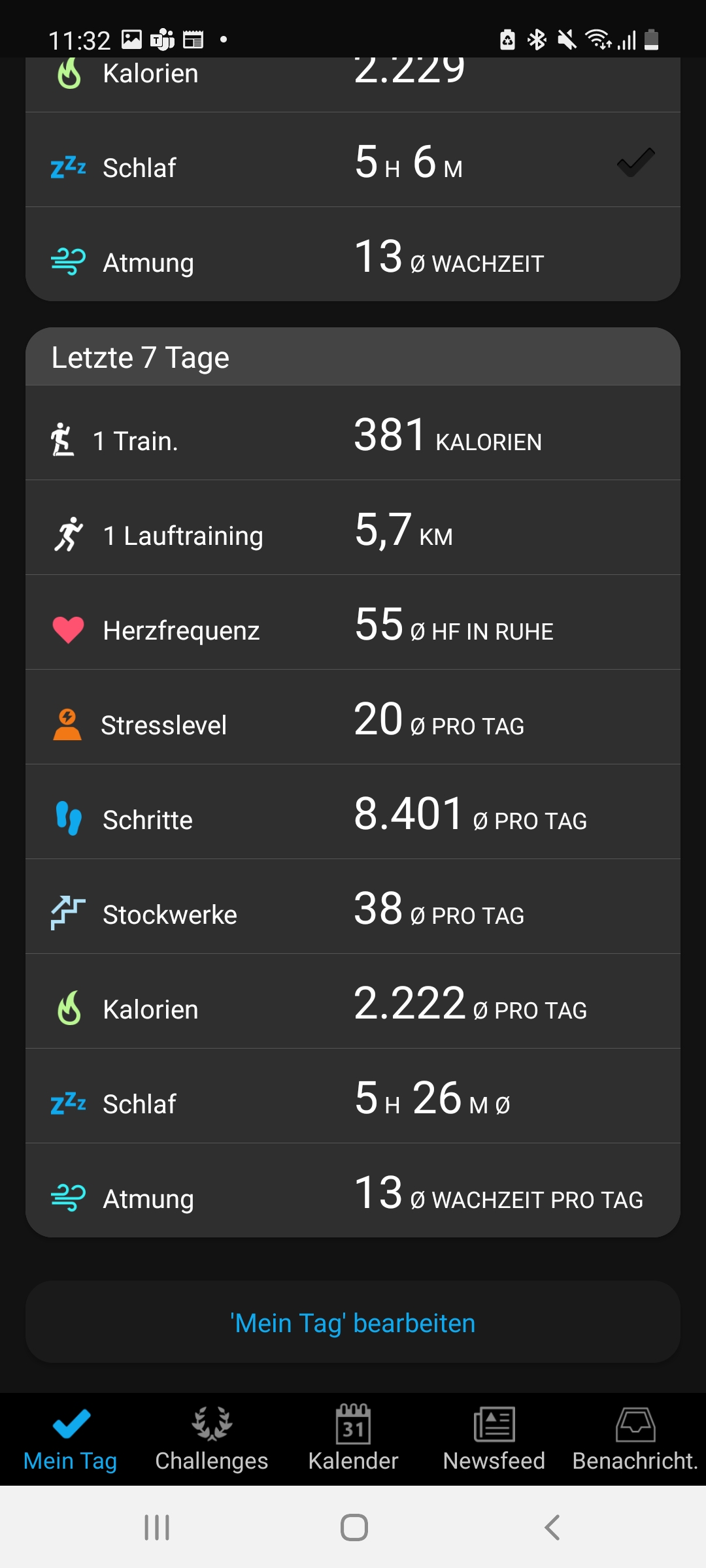
Task: Open weekly Schlaf average of 5h 26m
Action: click(x=353, y=1096)
